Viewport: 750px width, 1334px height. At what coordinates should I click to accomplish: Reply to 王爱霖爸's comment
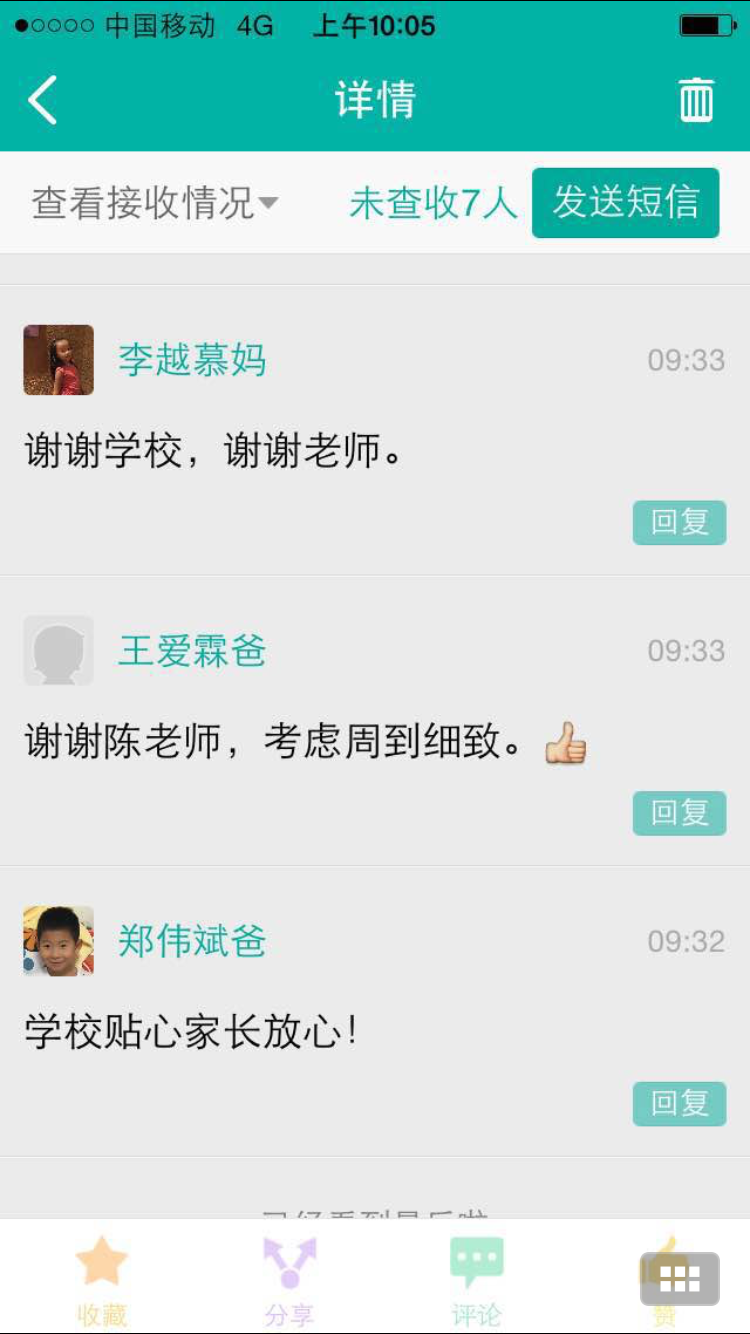pyautogui.click(x=679, y=812)
